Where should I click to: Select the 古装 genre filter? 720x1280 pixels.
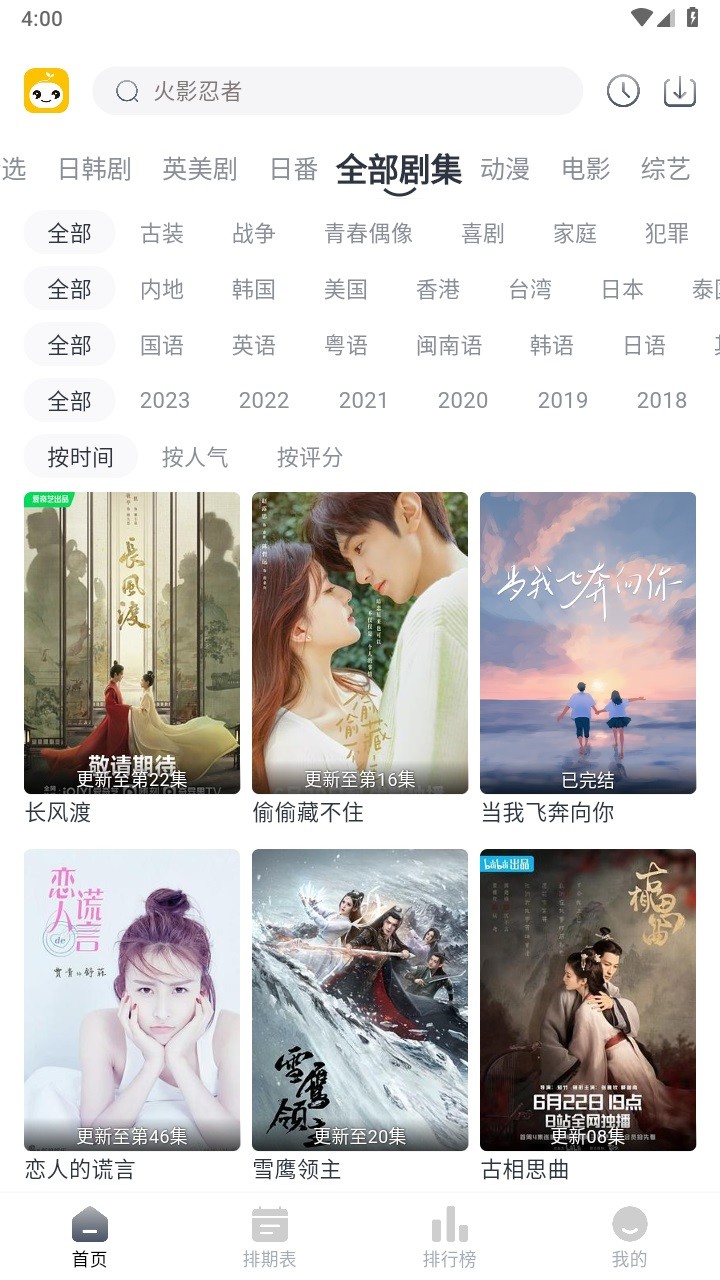[162, 233]
